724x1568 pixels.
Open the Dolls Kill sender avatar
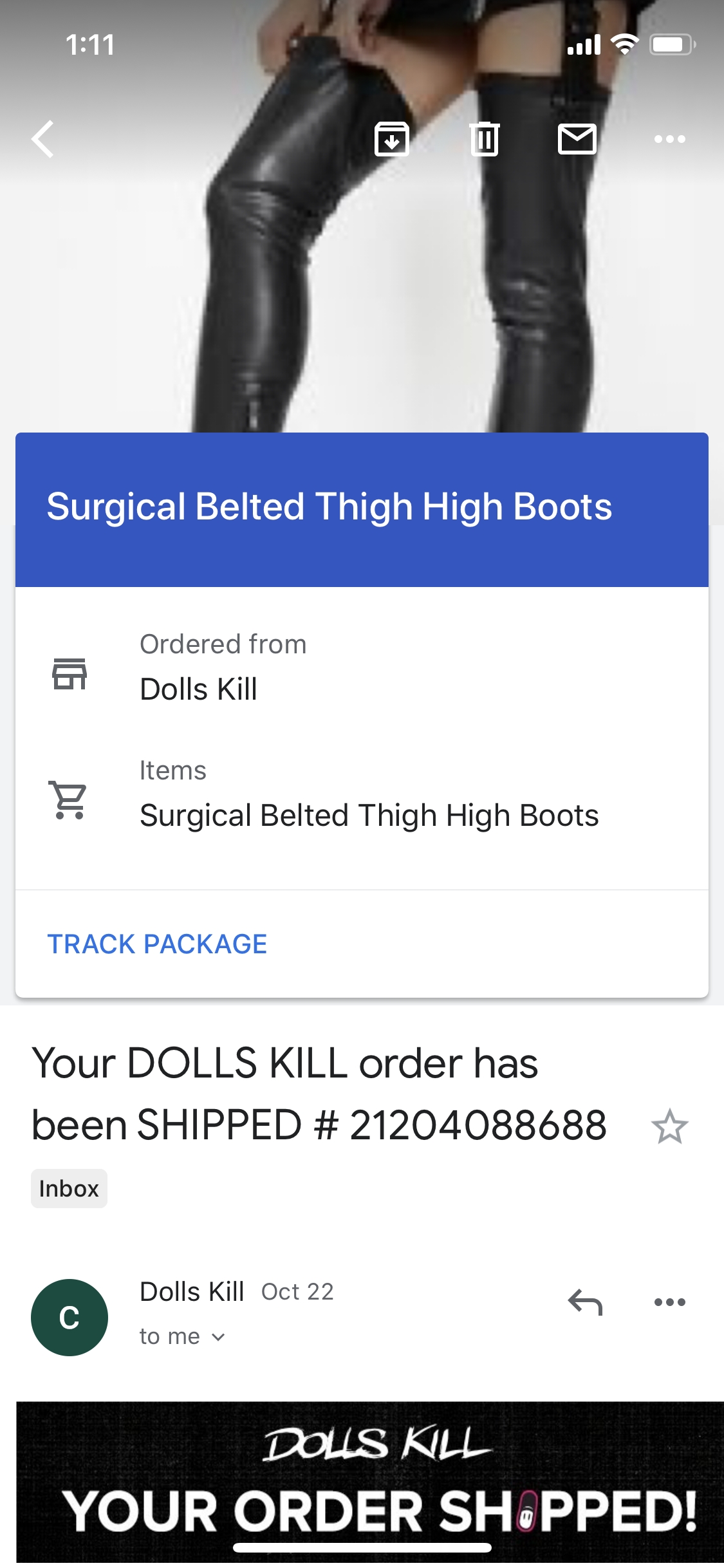coord(70,1318)
